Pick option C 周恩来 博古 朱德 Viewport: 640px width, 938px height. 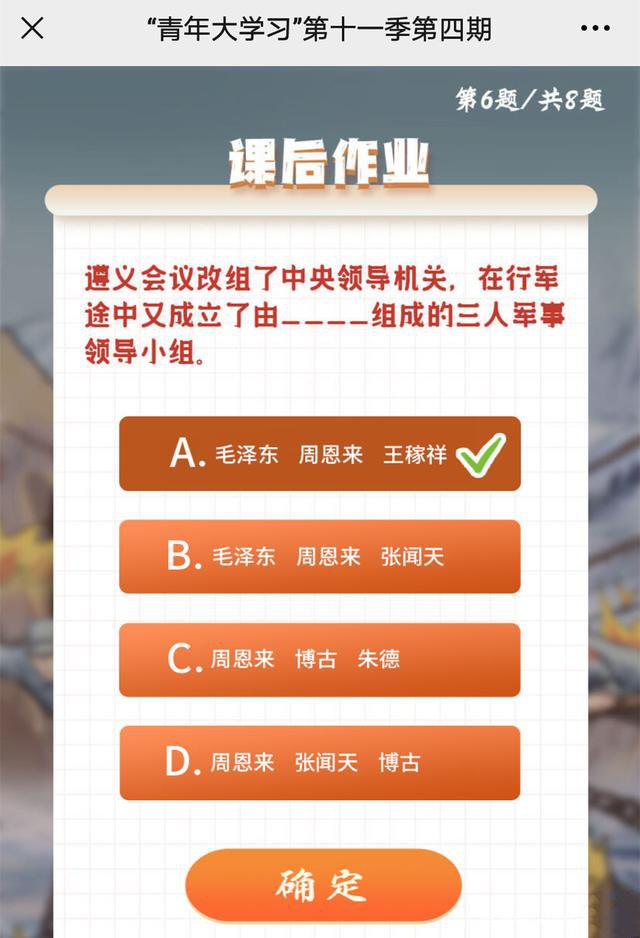319,660
